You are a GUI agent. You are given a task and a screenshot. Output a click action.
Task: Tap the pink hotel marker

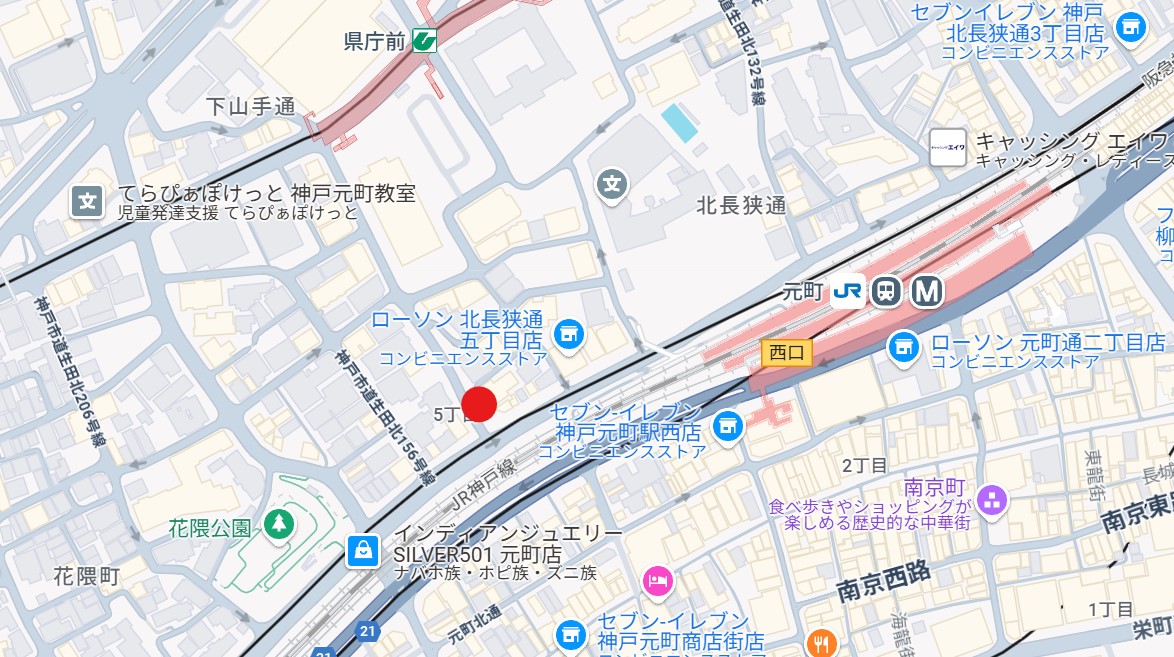point(657,579)
